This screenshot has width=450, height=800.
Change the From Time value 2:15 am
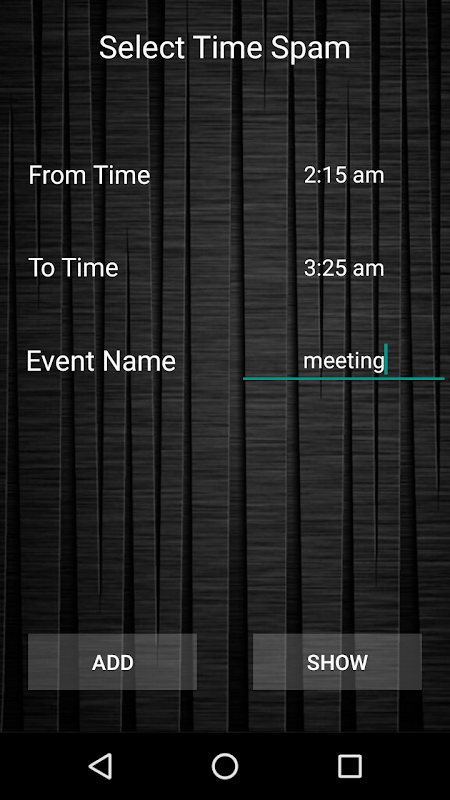click(343, 176)
